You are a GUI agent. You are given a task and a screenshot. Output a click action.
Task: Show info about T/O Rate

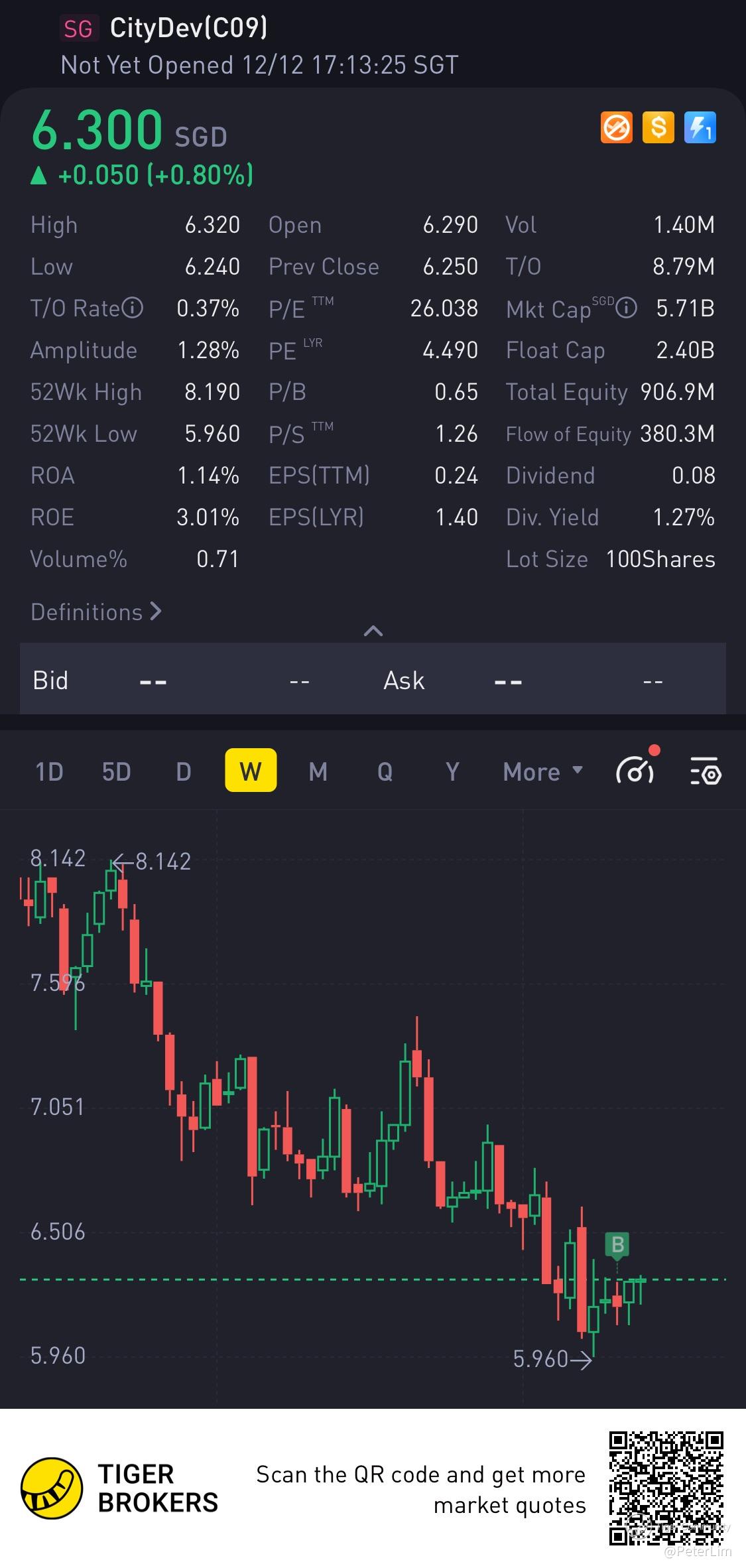coord(133,308)
